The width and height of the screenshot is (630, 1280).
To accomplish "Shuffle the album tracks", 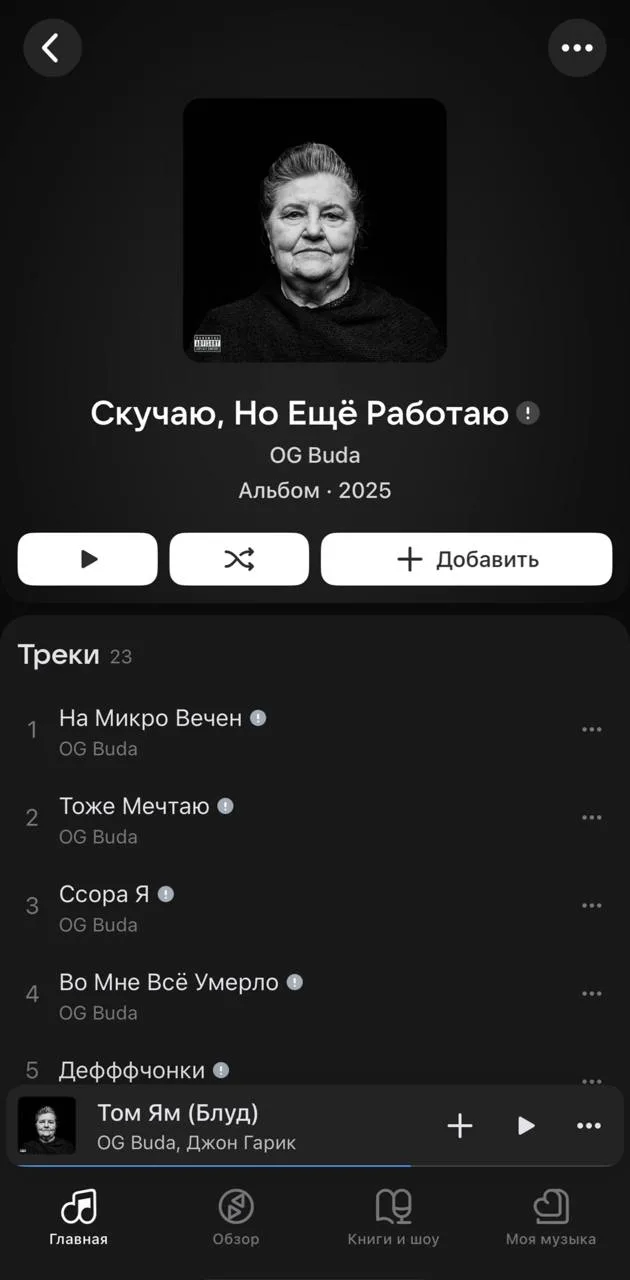I will pyautogui.click(x=239, y=559).
